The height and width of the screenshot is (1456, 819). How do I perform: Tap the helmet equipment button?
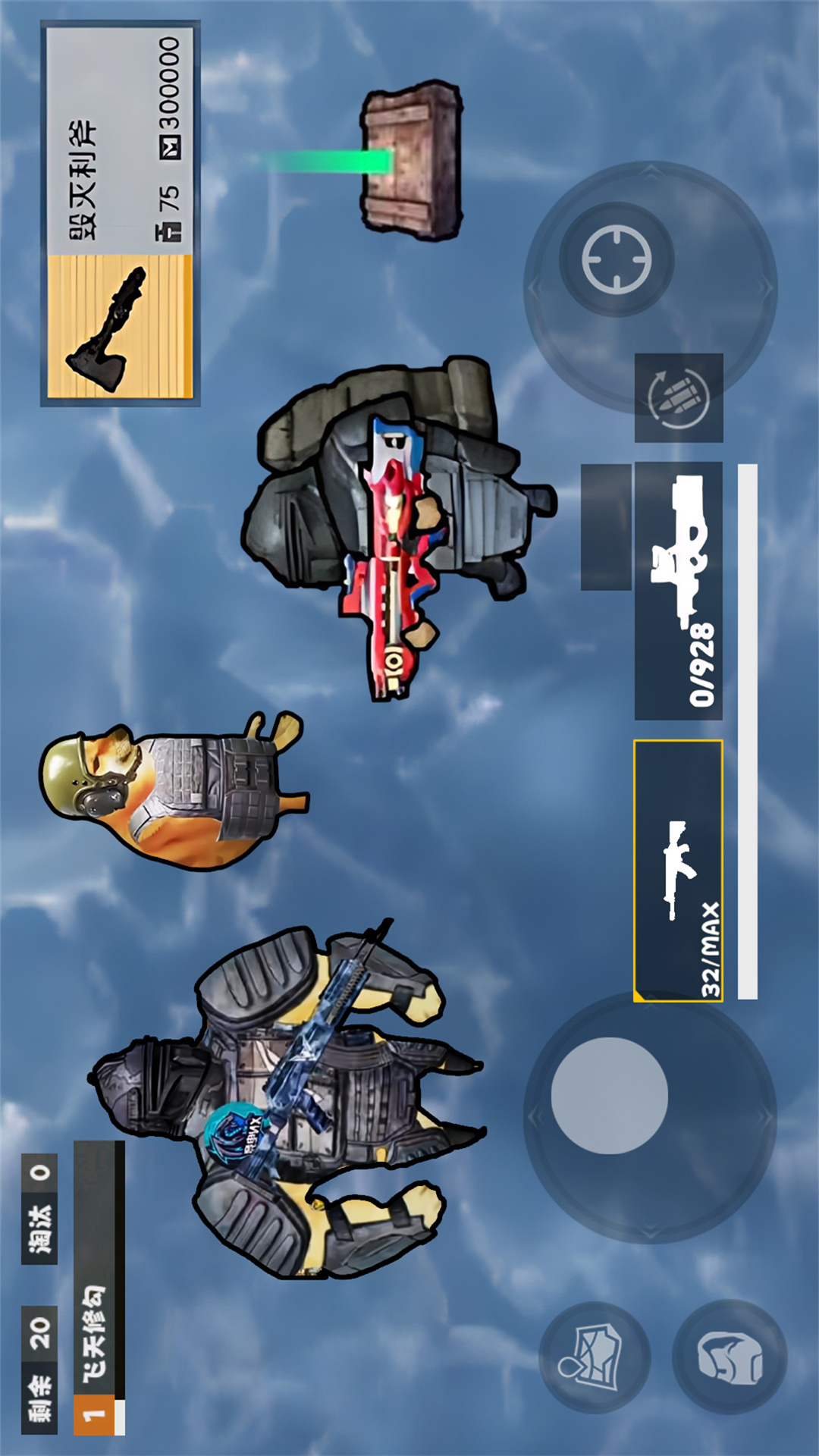pyautogui.click(x=729, y=1357)
